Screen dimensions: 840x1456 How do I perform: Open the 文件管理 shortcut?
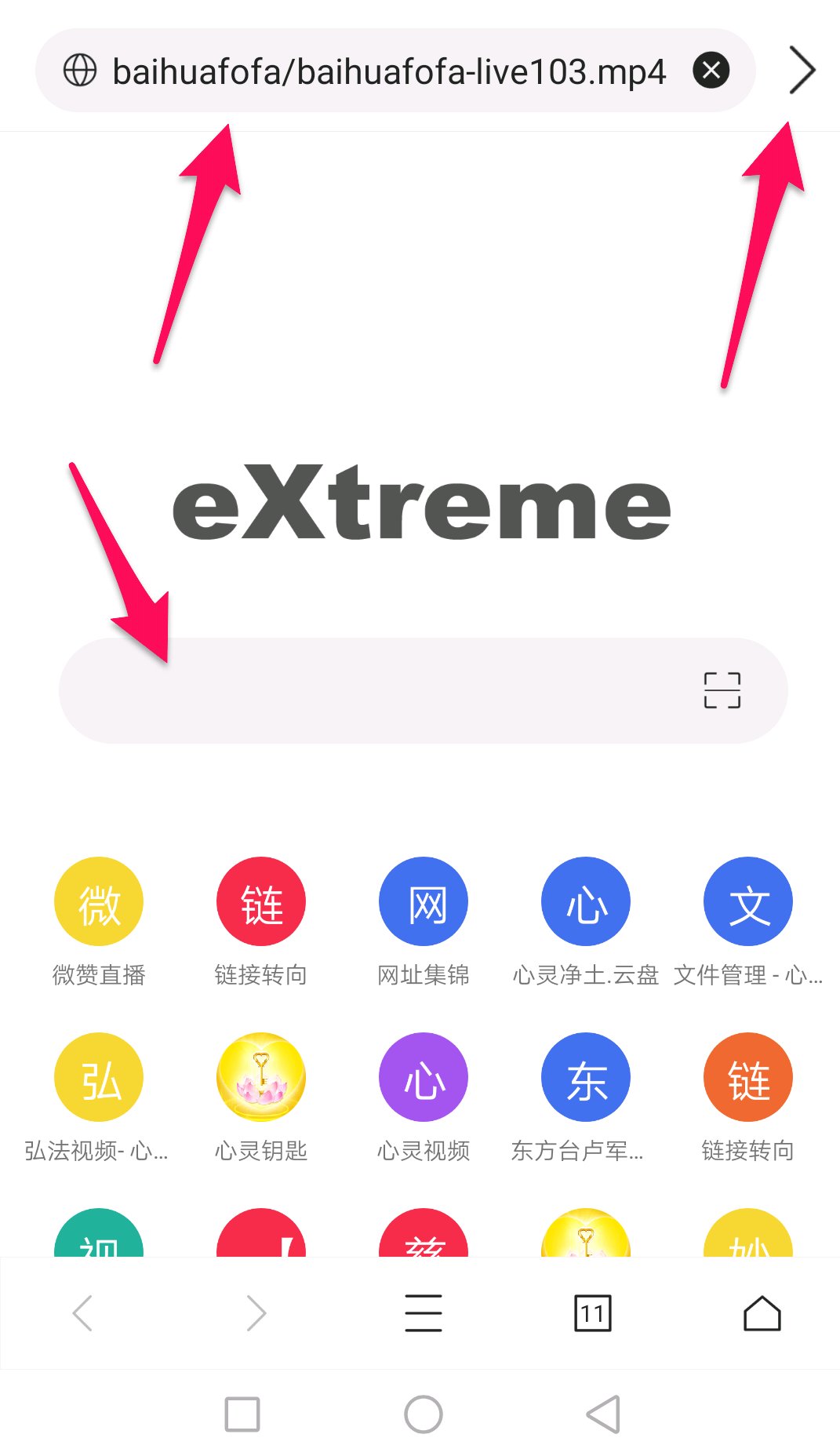(x=748, y=901)
